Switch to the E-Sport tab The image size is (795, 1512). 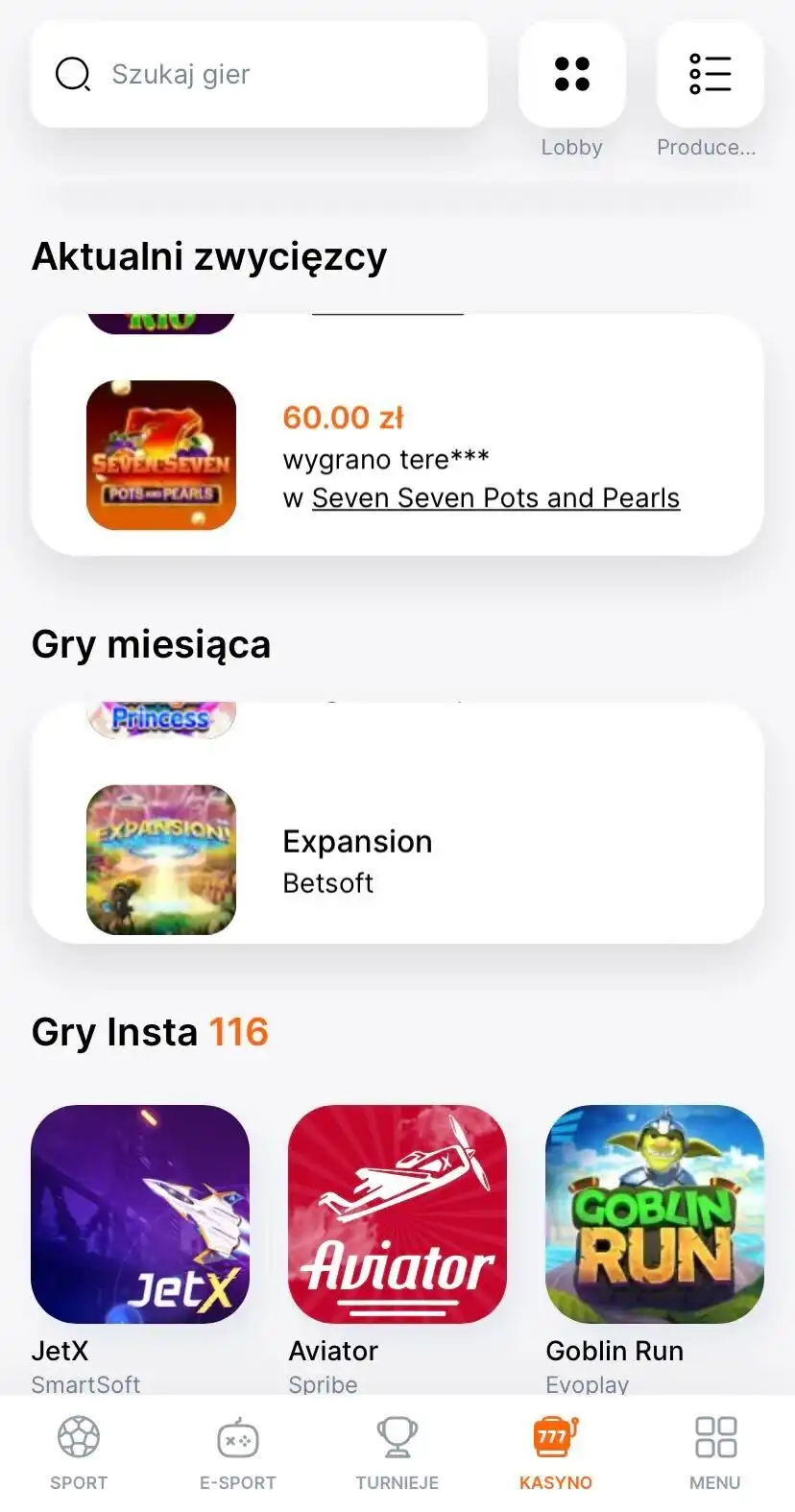point(237,1452)
